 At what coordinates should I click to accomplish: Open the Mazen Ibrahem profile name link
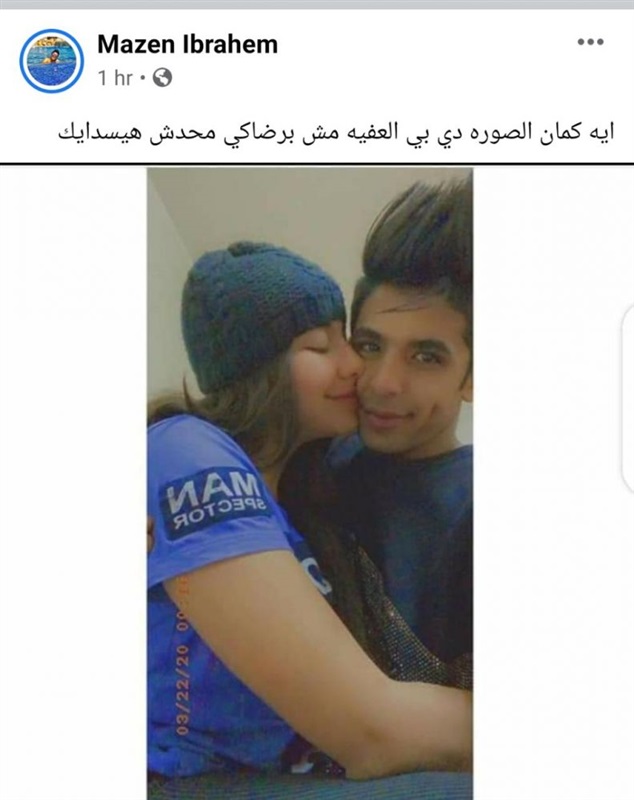[x=187, y=45]
